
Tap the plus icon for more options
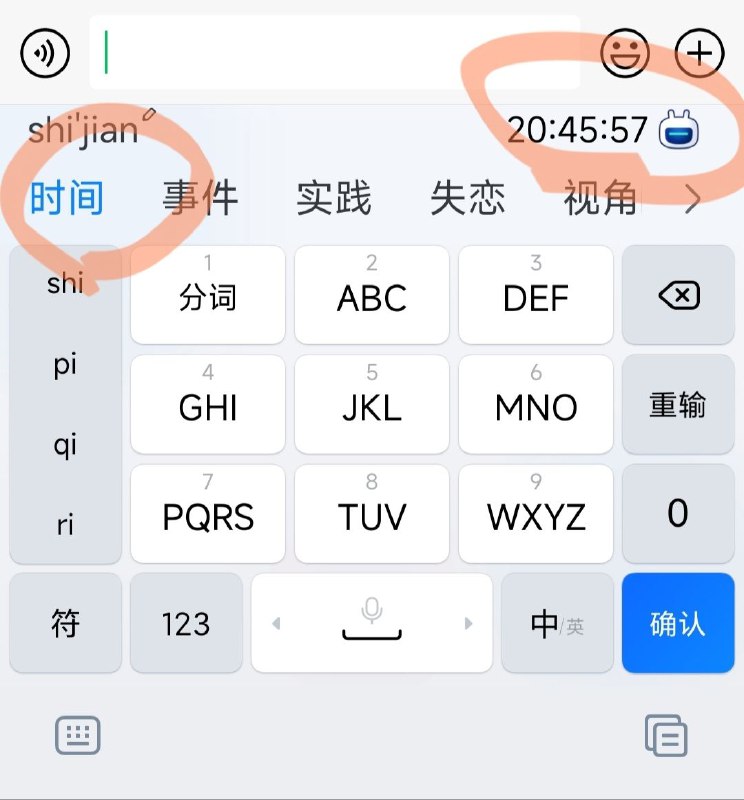[x=699, y=54]
